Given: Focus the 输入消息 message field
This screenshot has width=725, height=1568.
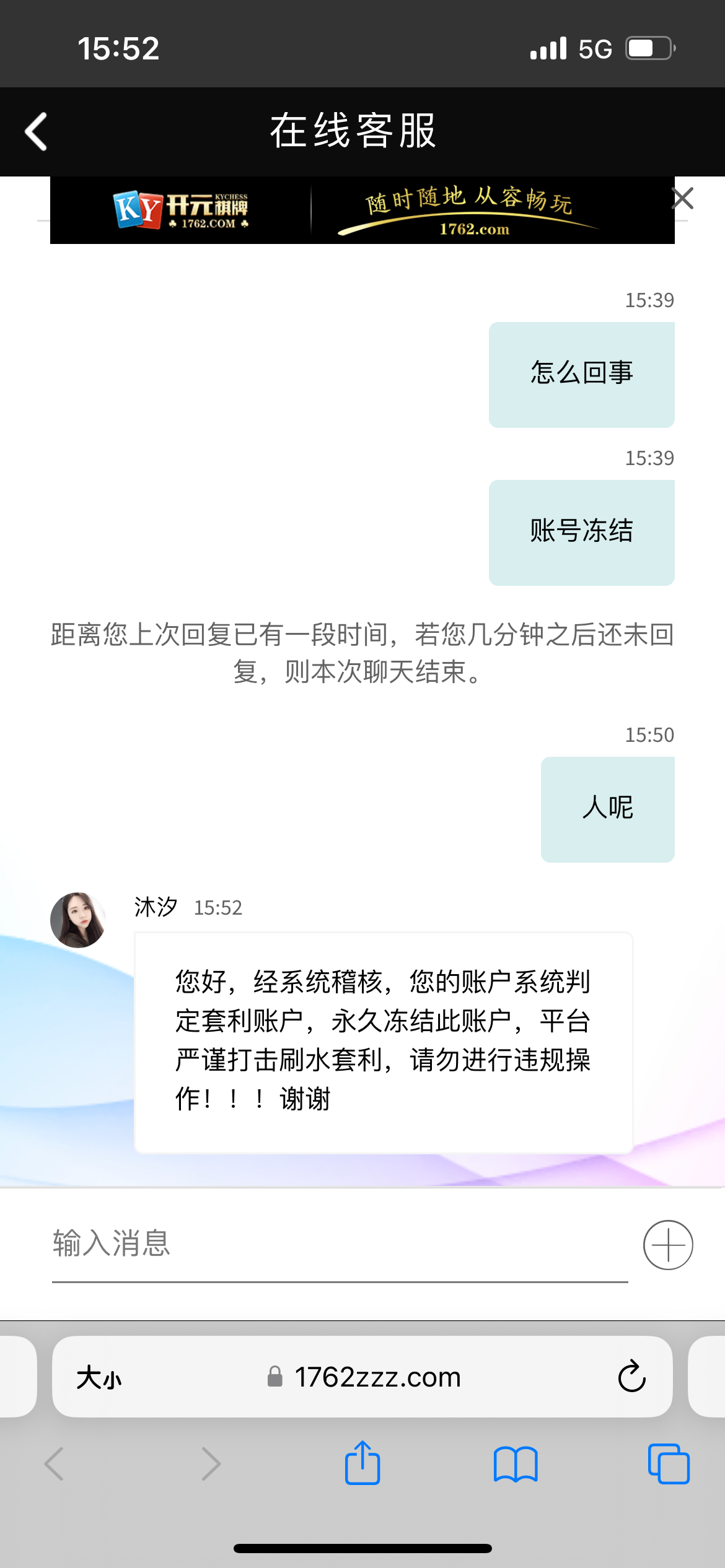Looking at the screenshot, I should click(x=340, y=1244).
